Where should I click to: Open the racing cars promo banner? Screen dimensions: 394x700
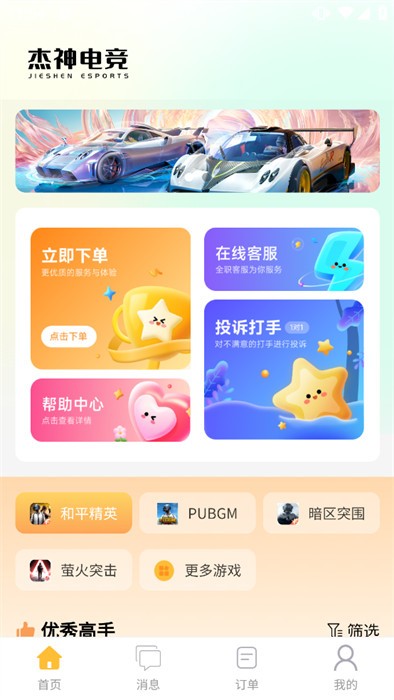(x=197, y=151)
